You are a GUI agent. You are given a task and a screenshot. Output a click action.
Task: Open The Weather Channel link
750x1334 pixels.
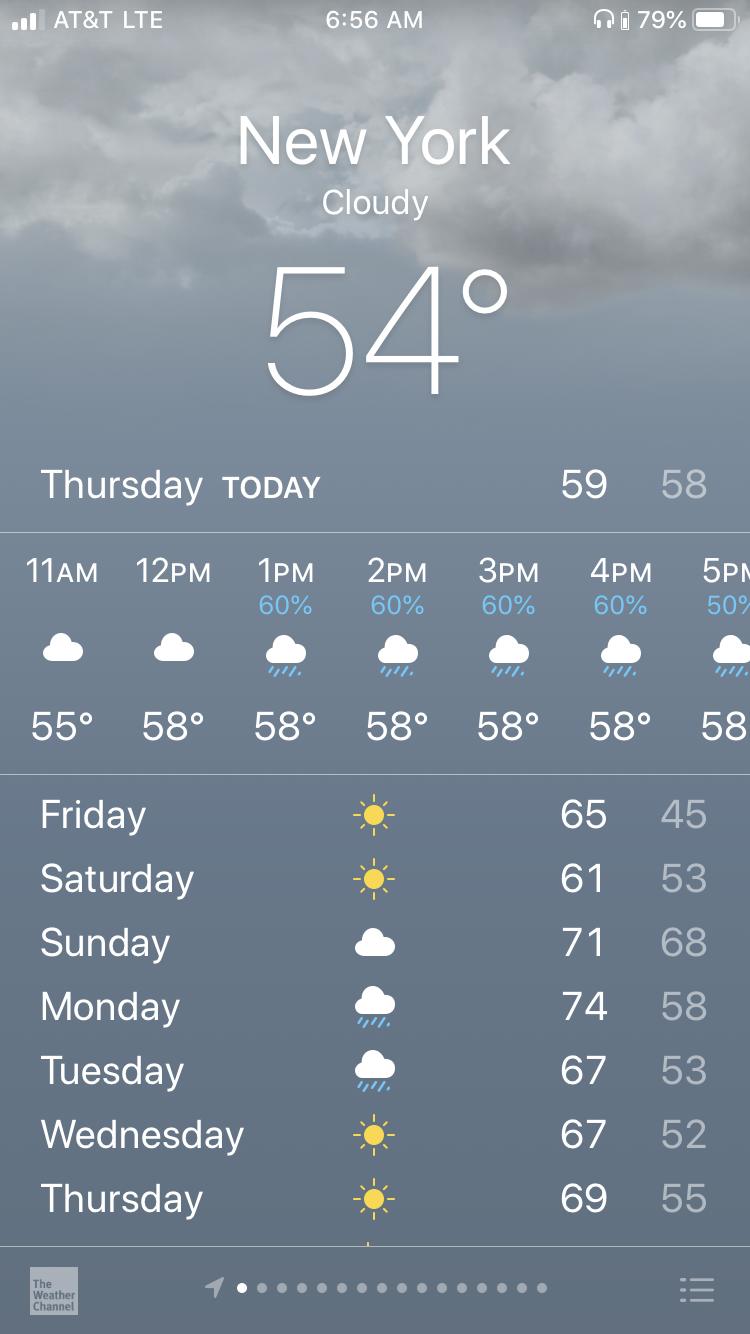pyautogui.click(x=54, y=1291)
